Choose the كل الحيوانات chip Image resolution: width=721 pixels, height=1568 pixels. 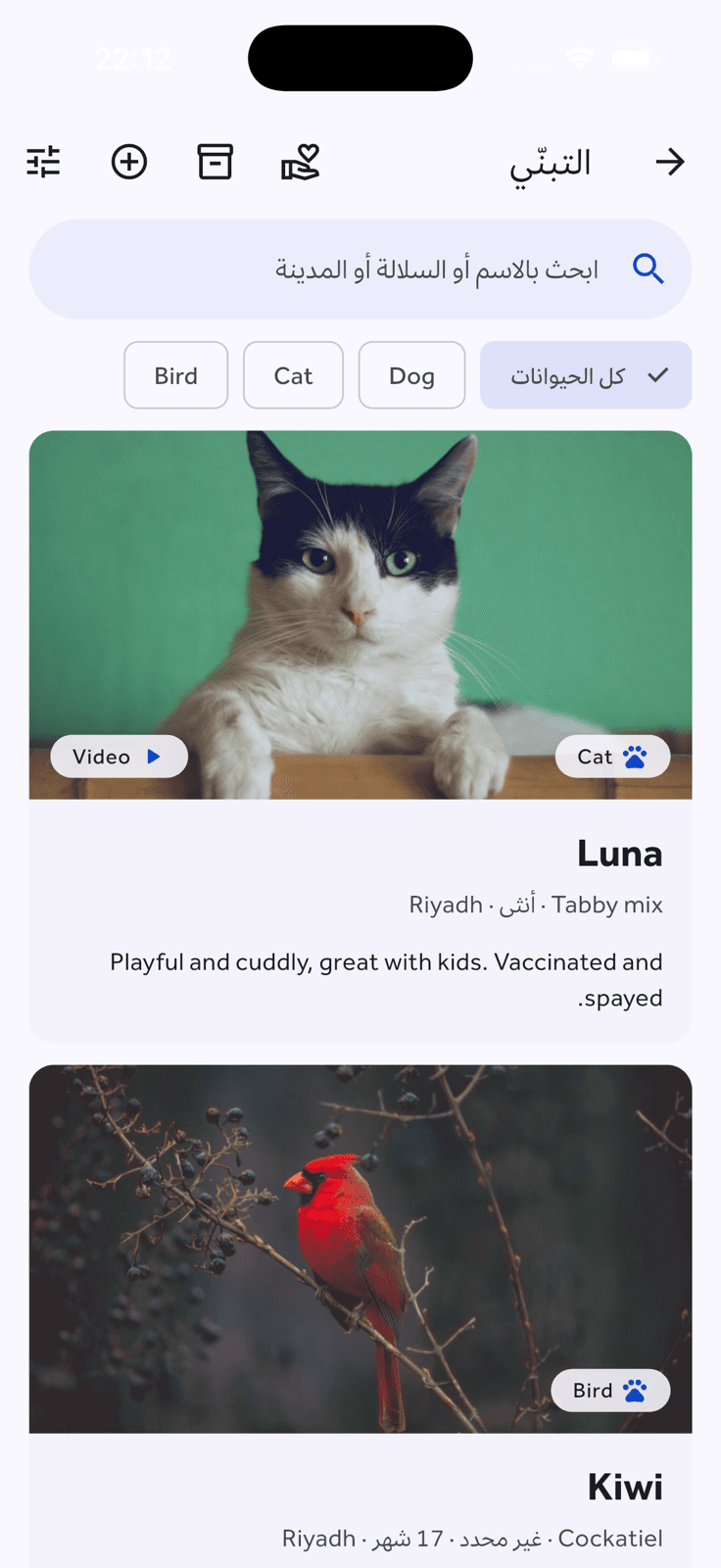coord(586,375)
